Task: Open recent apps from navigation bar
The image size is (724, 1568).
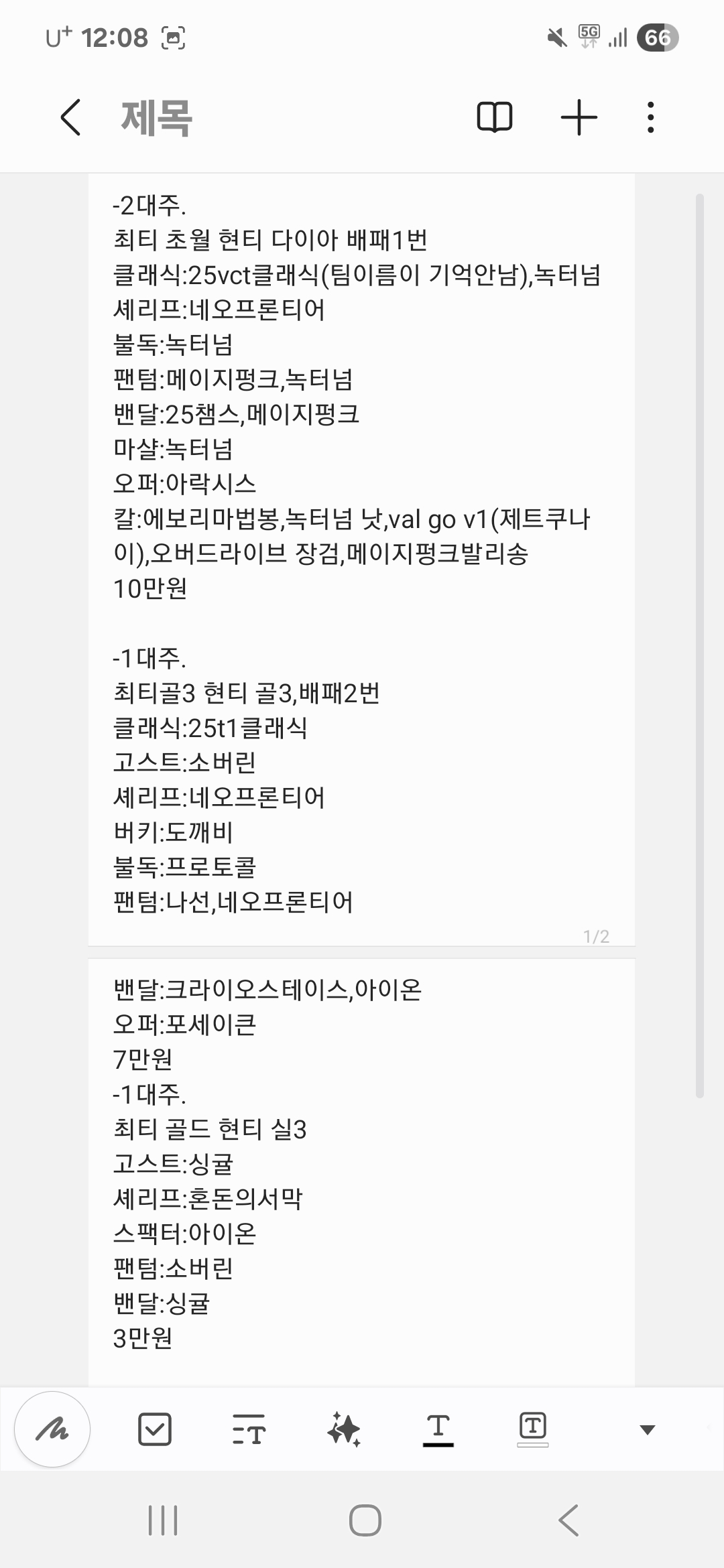Action: (x=163, y=1520)
